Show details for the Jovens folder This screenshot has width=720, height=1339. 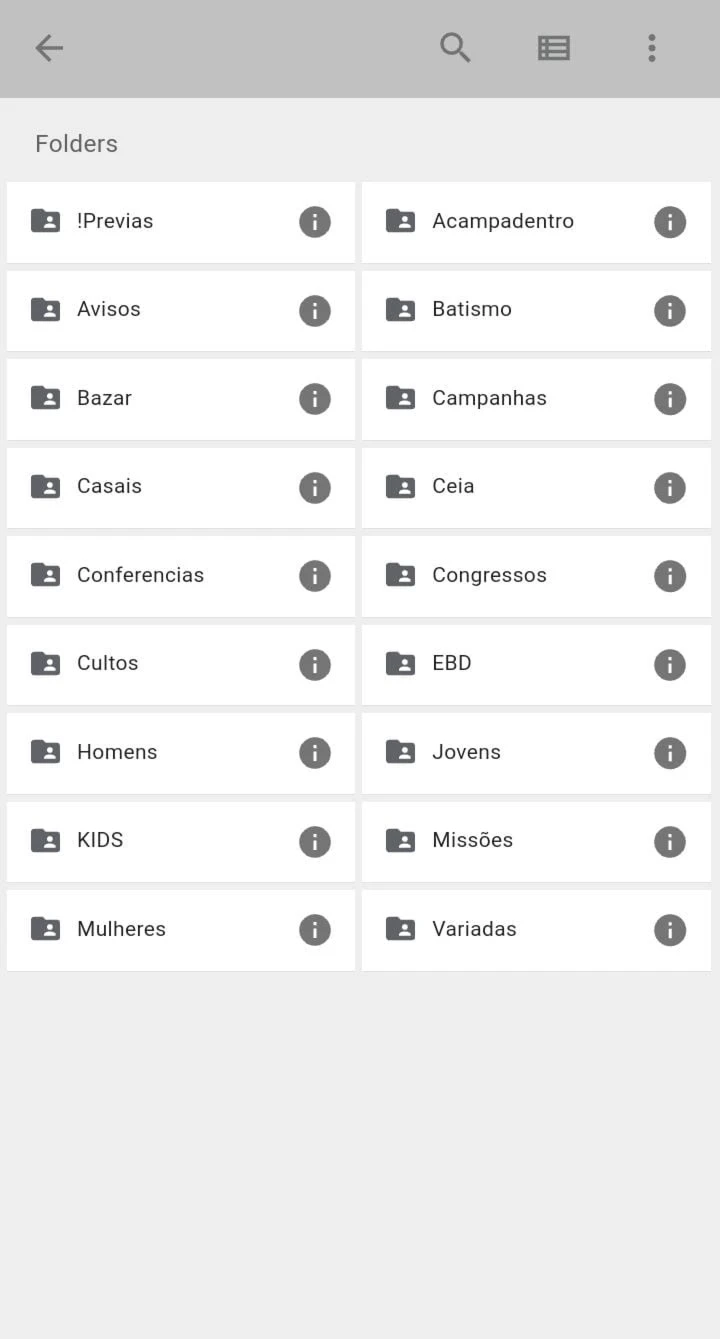click(x=670, y=753)
